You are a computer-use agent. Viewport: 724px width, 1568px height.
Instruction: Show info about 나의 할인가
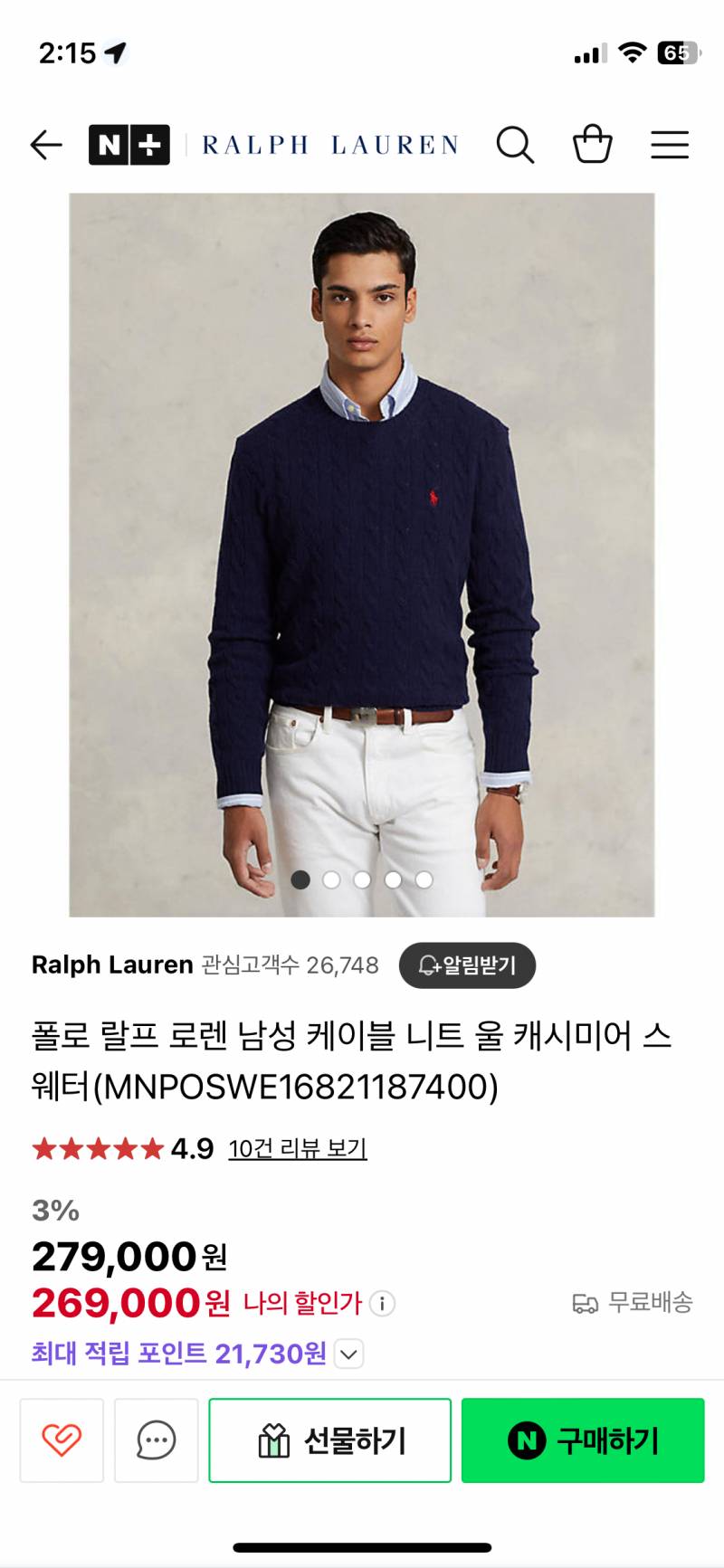point(383,1304)
